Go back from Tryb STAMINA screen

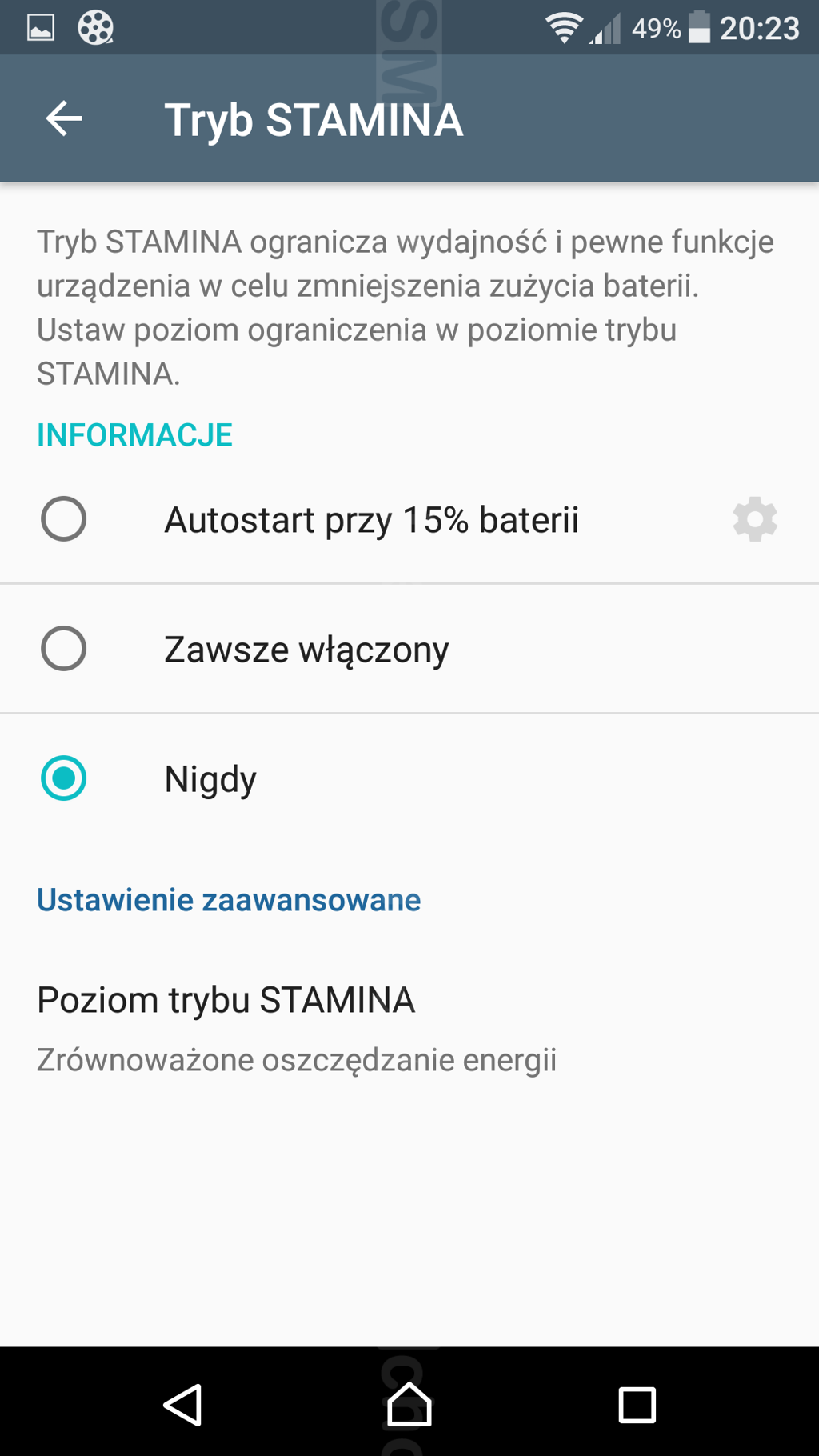pos(64,119)
